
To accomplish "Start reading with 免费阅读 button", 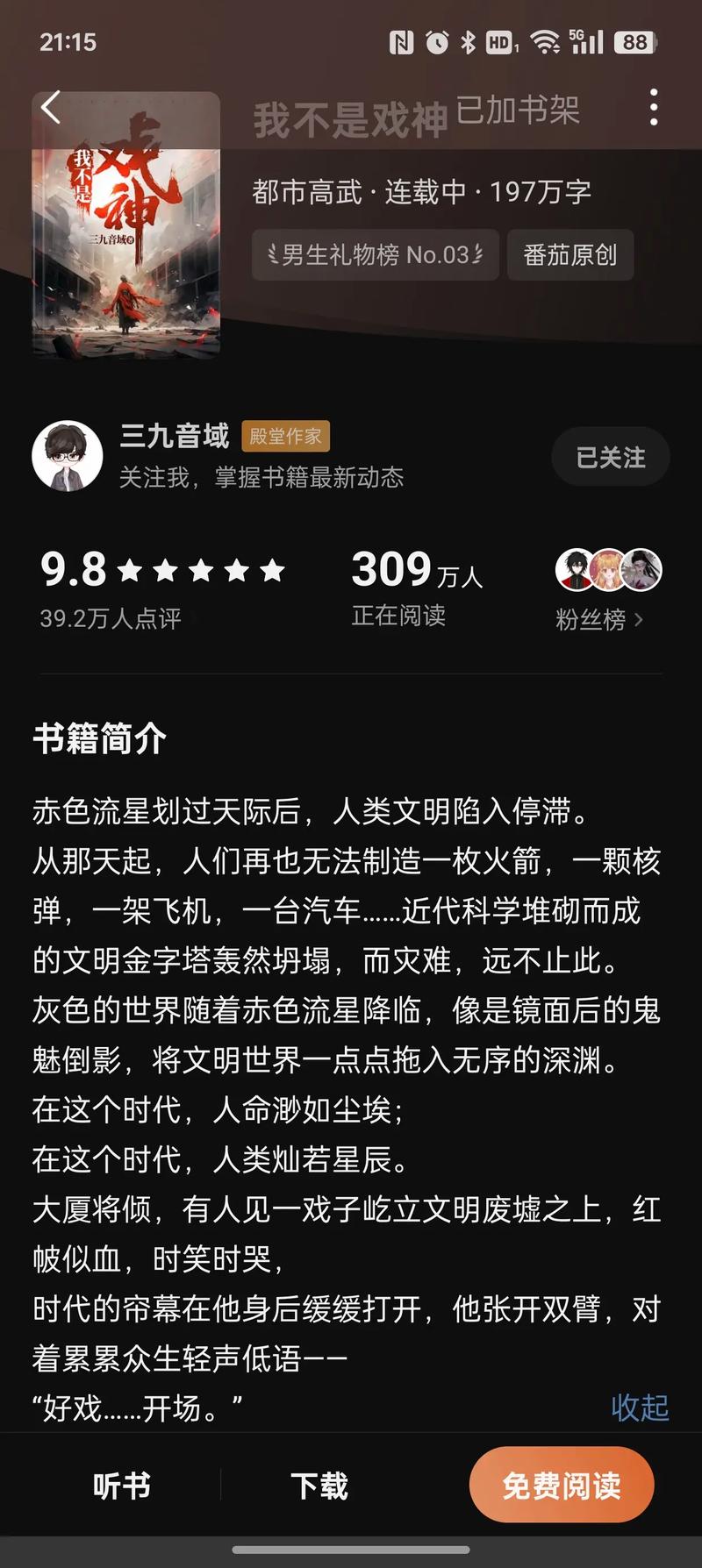I will 561,1485.
